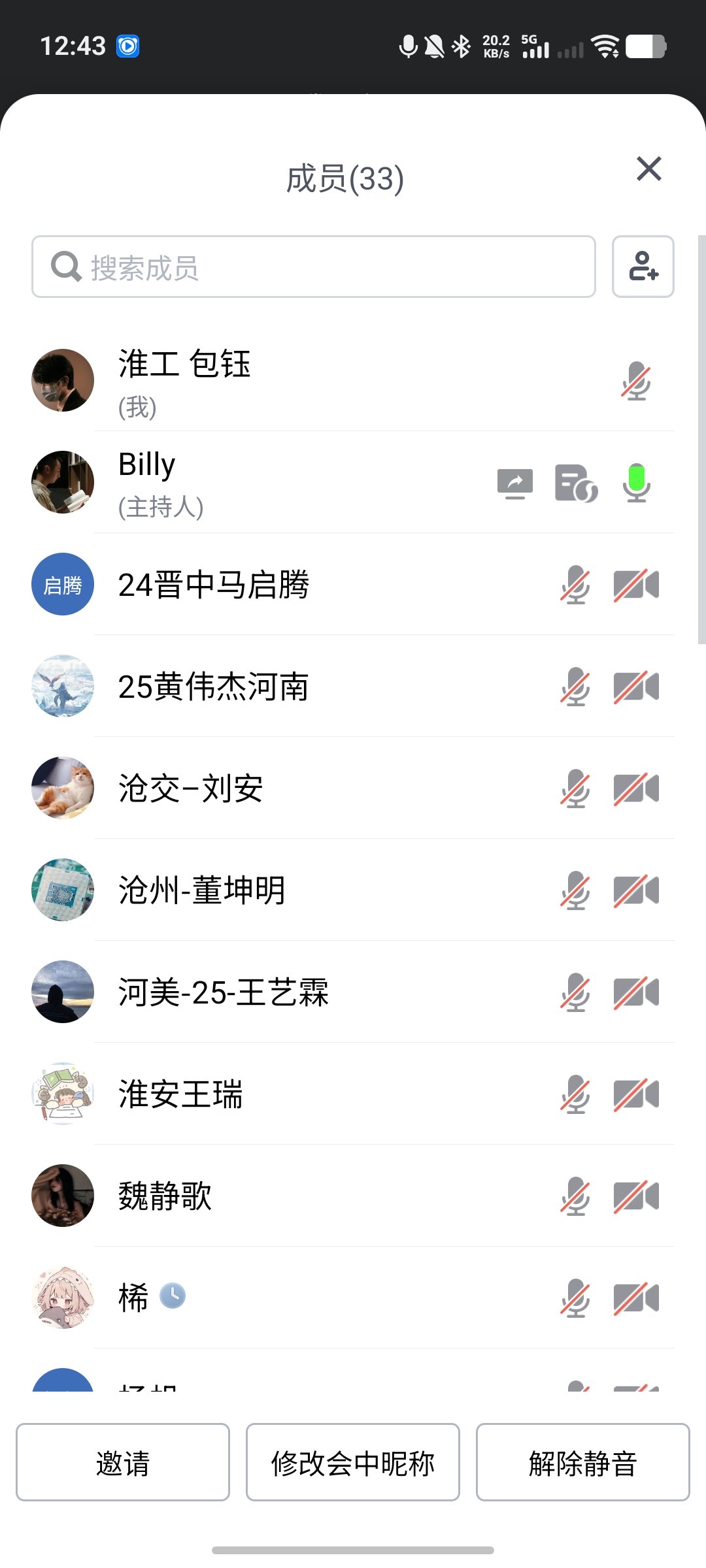Click the disabled camera icon for 魏静歌
706x1568 pixels.
pos(637,1196)
